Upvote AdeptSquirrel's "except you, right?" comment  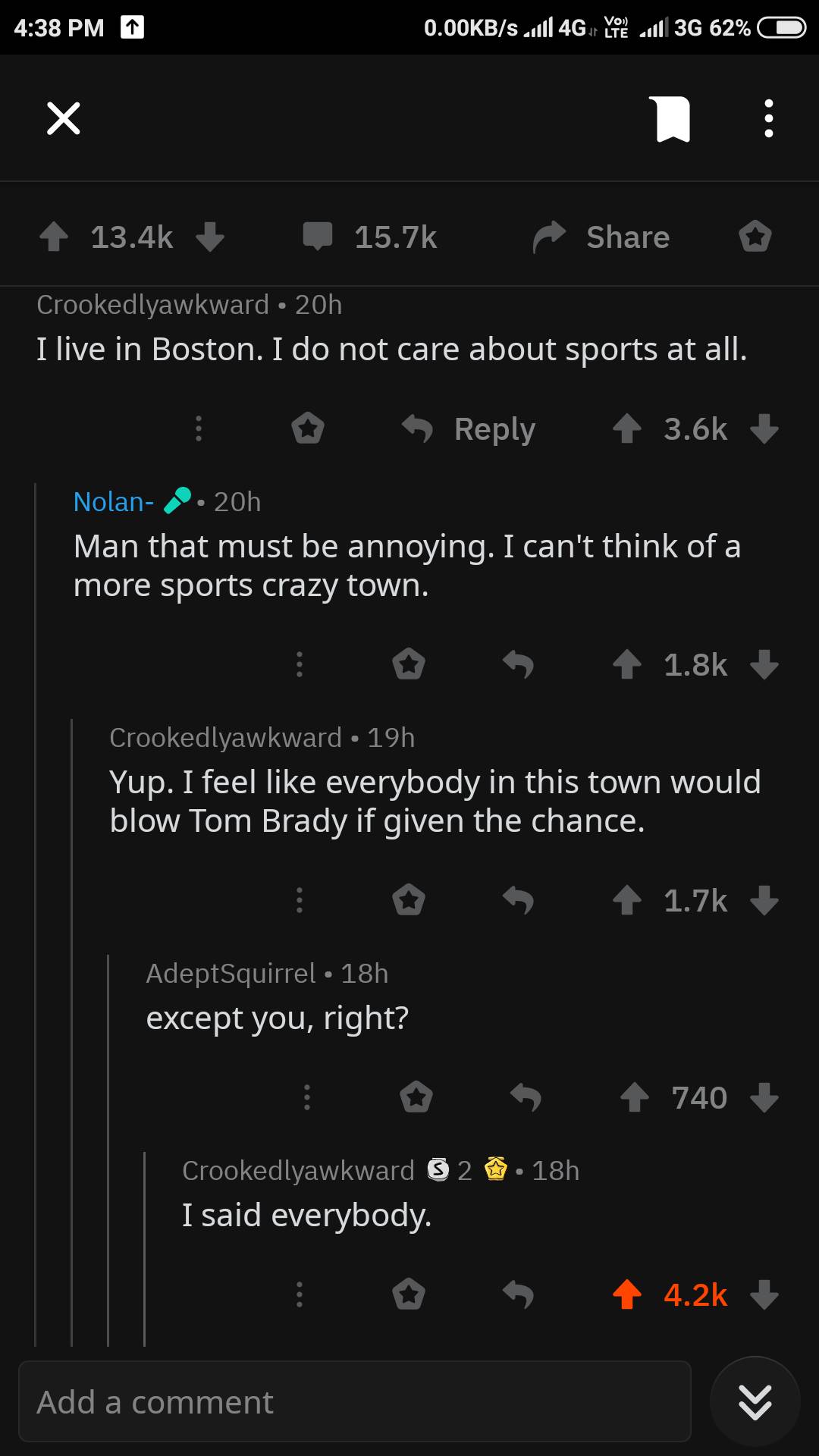click(x=635, y=1097)
